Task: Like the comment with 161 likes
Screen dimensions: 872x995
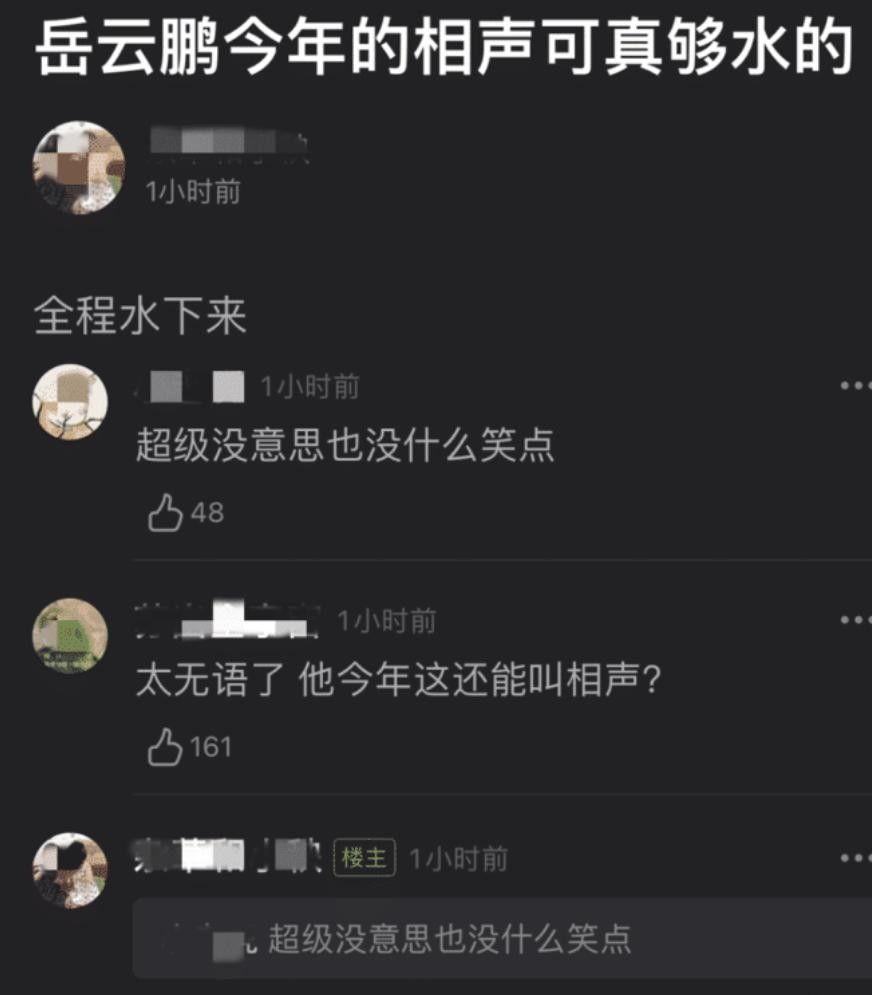Action: (164, 747)
